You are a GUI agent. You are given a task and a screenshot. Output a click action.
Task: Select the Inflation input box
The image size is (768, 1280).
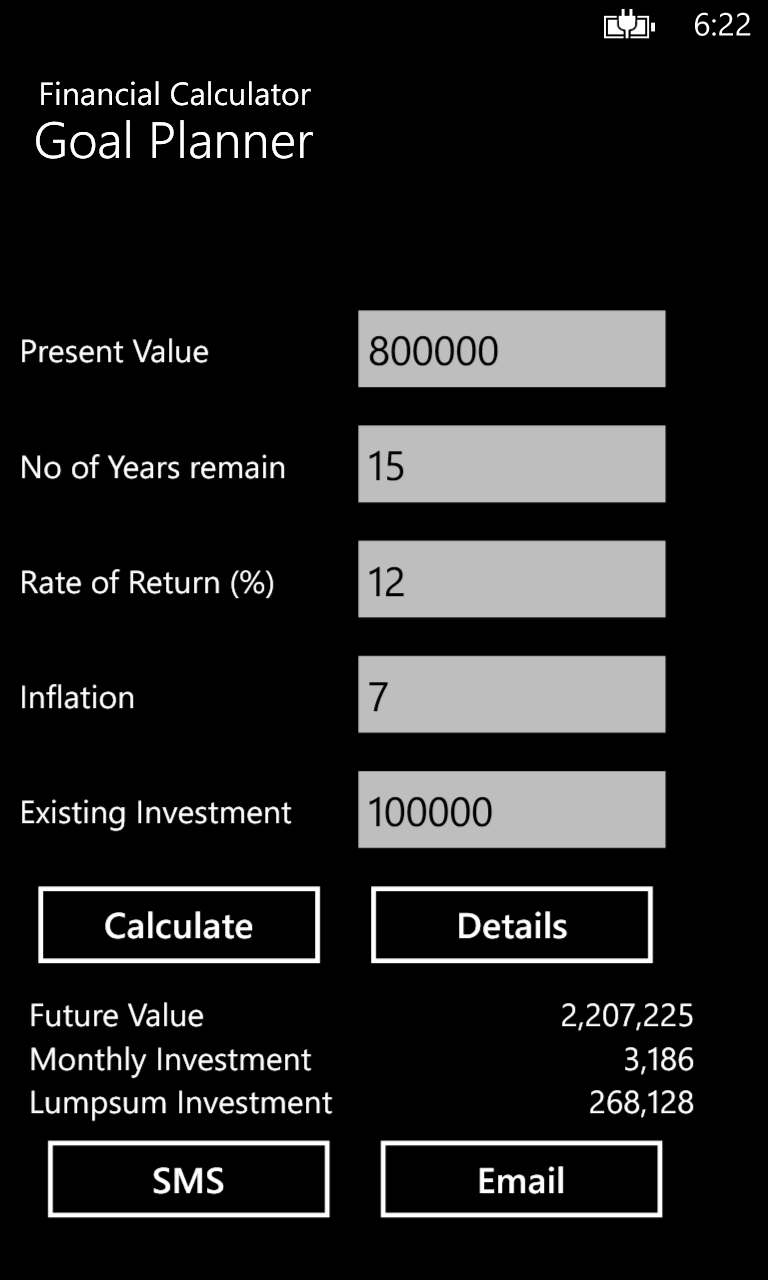click(511, 694)
